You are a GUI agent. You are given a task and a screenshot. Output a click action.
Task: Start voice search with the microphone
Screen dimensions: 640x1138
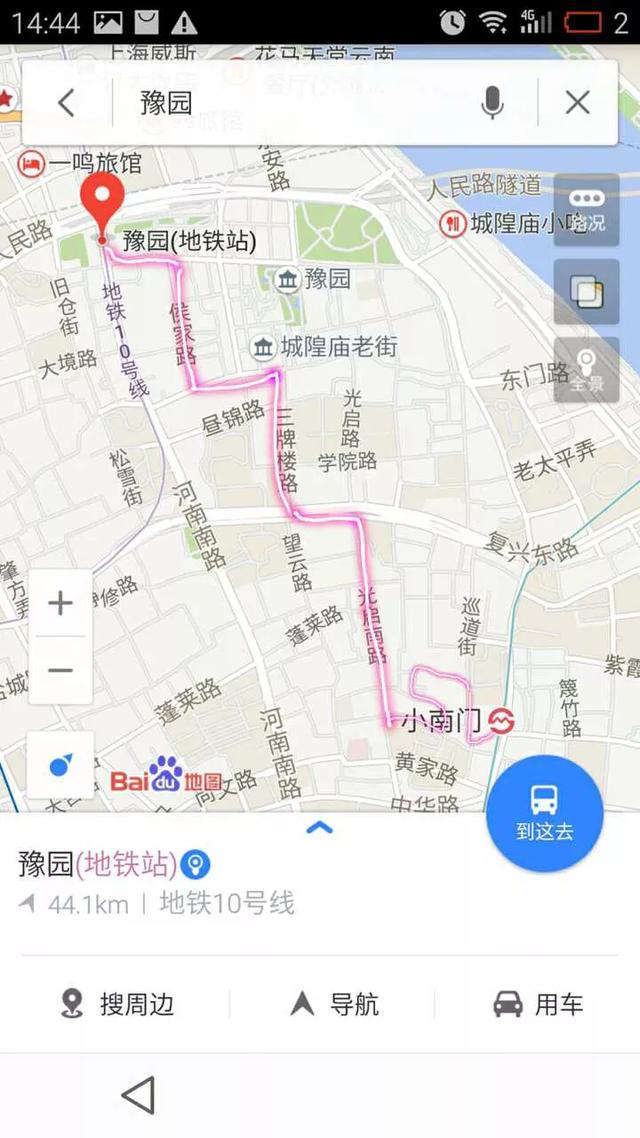(492, 102)
